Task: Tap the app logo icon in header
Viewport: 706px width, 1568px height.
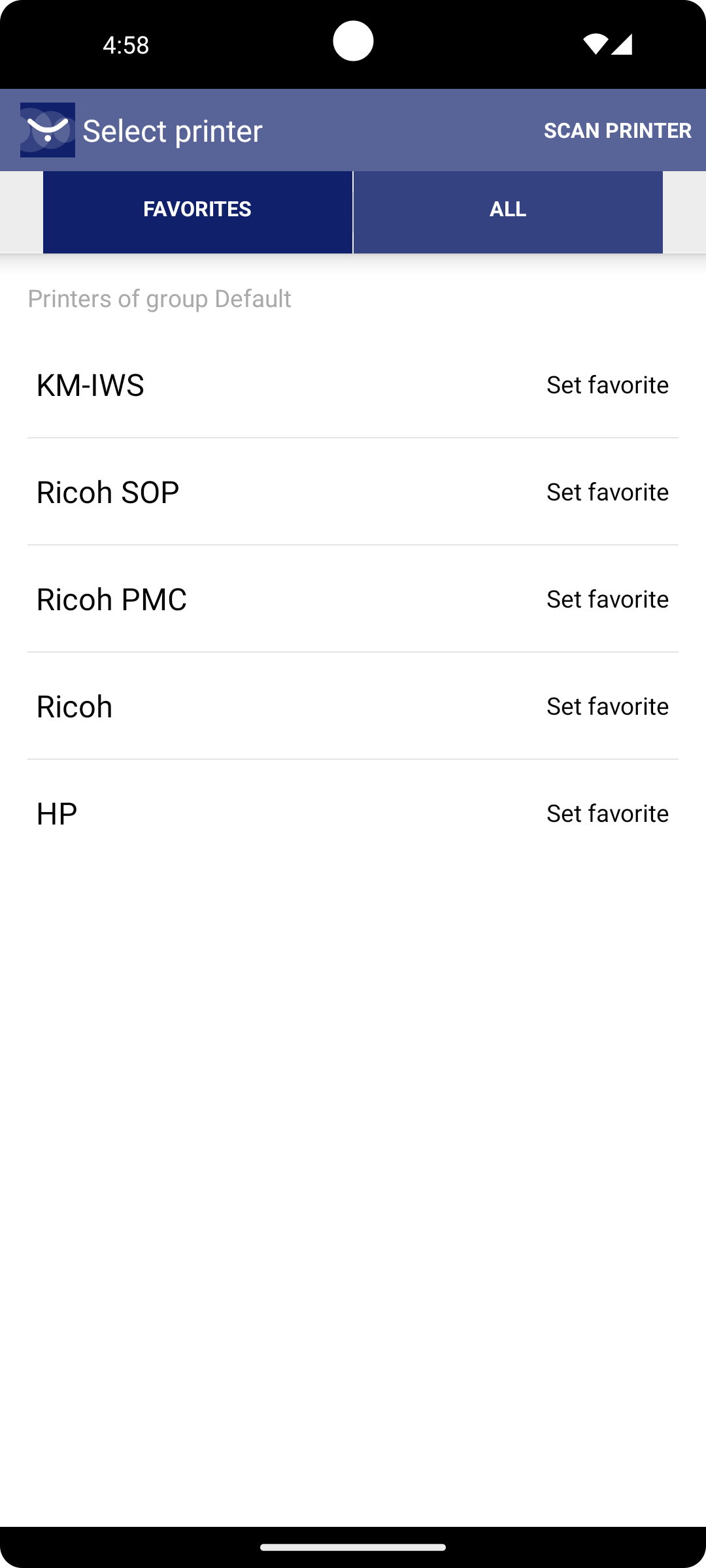Action: [x=48, y=129]
